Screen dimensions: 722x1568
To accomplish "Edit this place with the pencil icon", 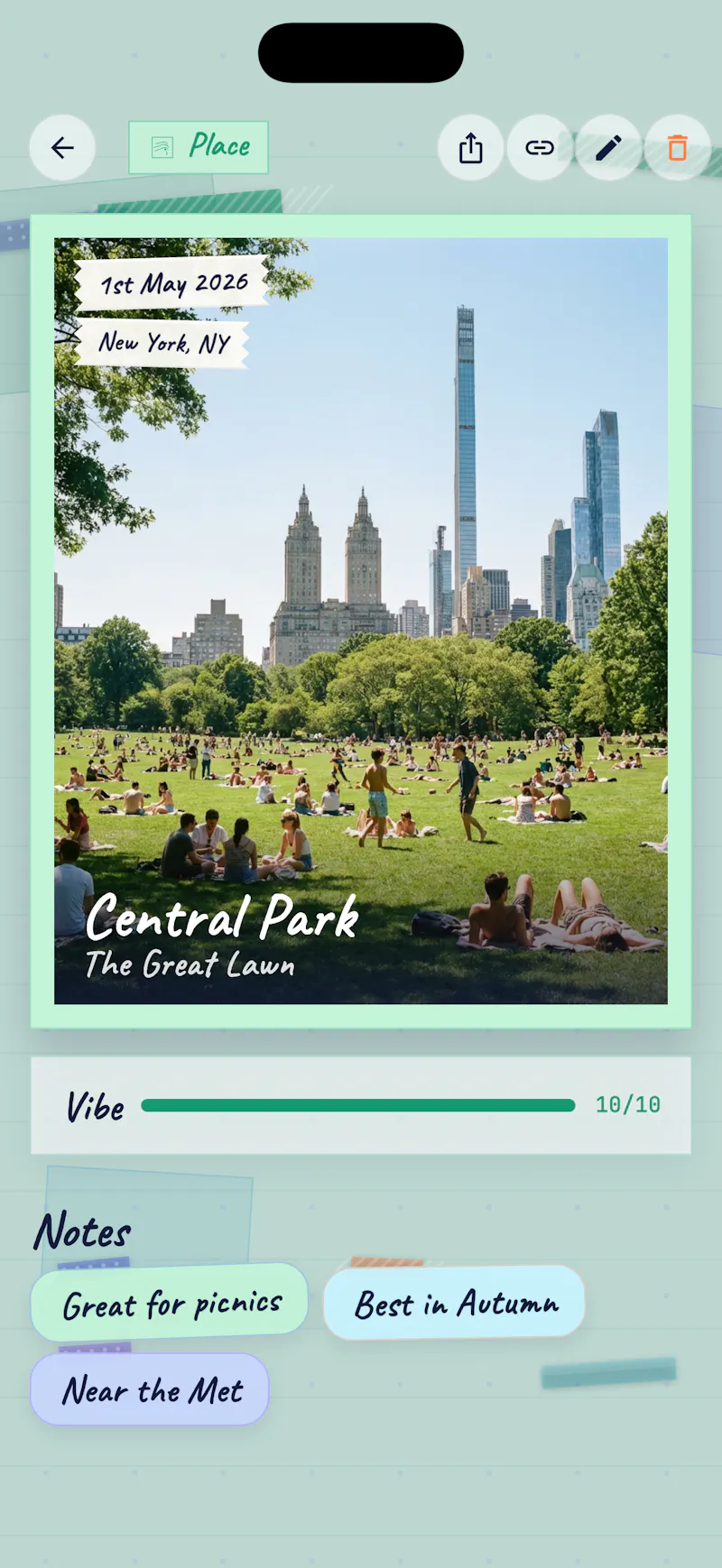I will coord(609,147).
